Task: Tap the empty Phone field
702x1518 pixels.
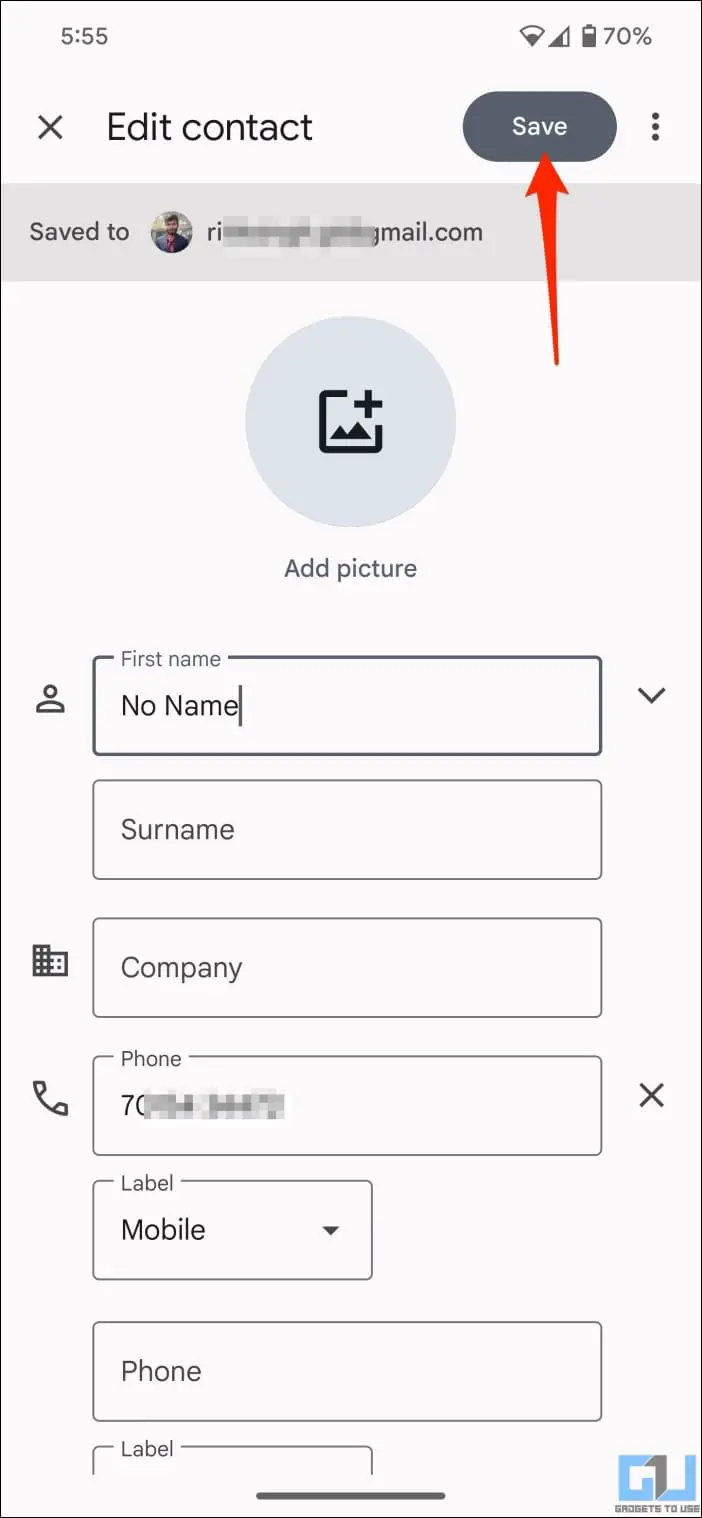Action: [347, 1371]
